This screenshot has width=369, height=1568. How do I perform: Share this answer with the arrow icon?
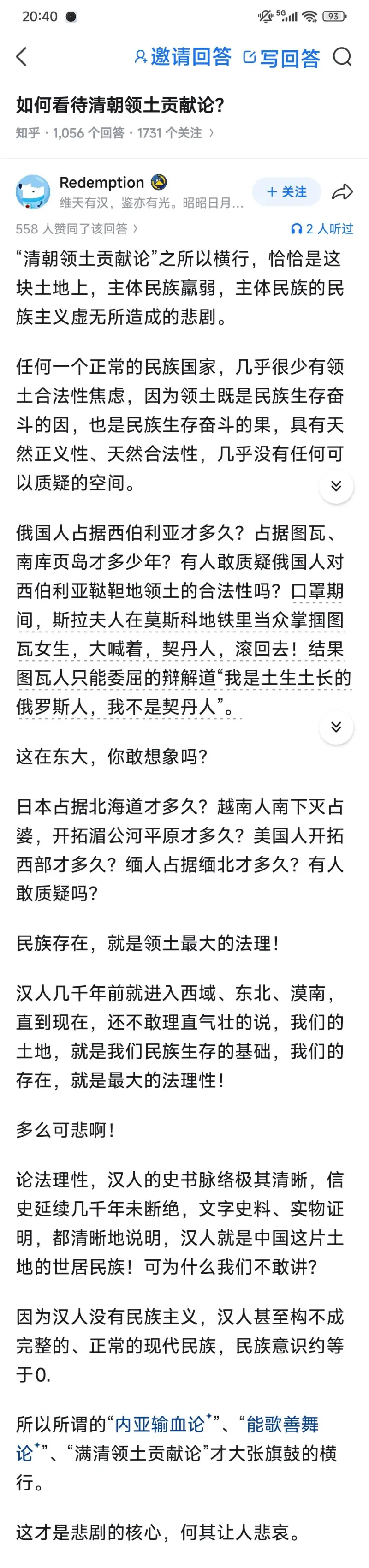342,192
